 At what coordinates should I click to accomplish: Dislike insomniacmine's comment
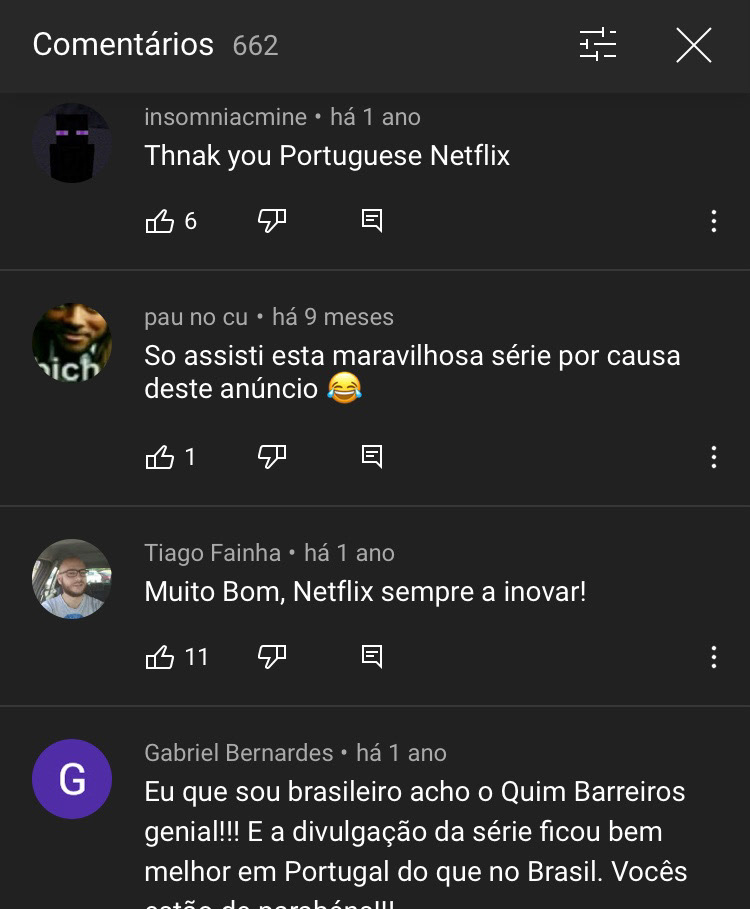point(272,221)
